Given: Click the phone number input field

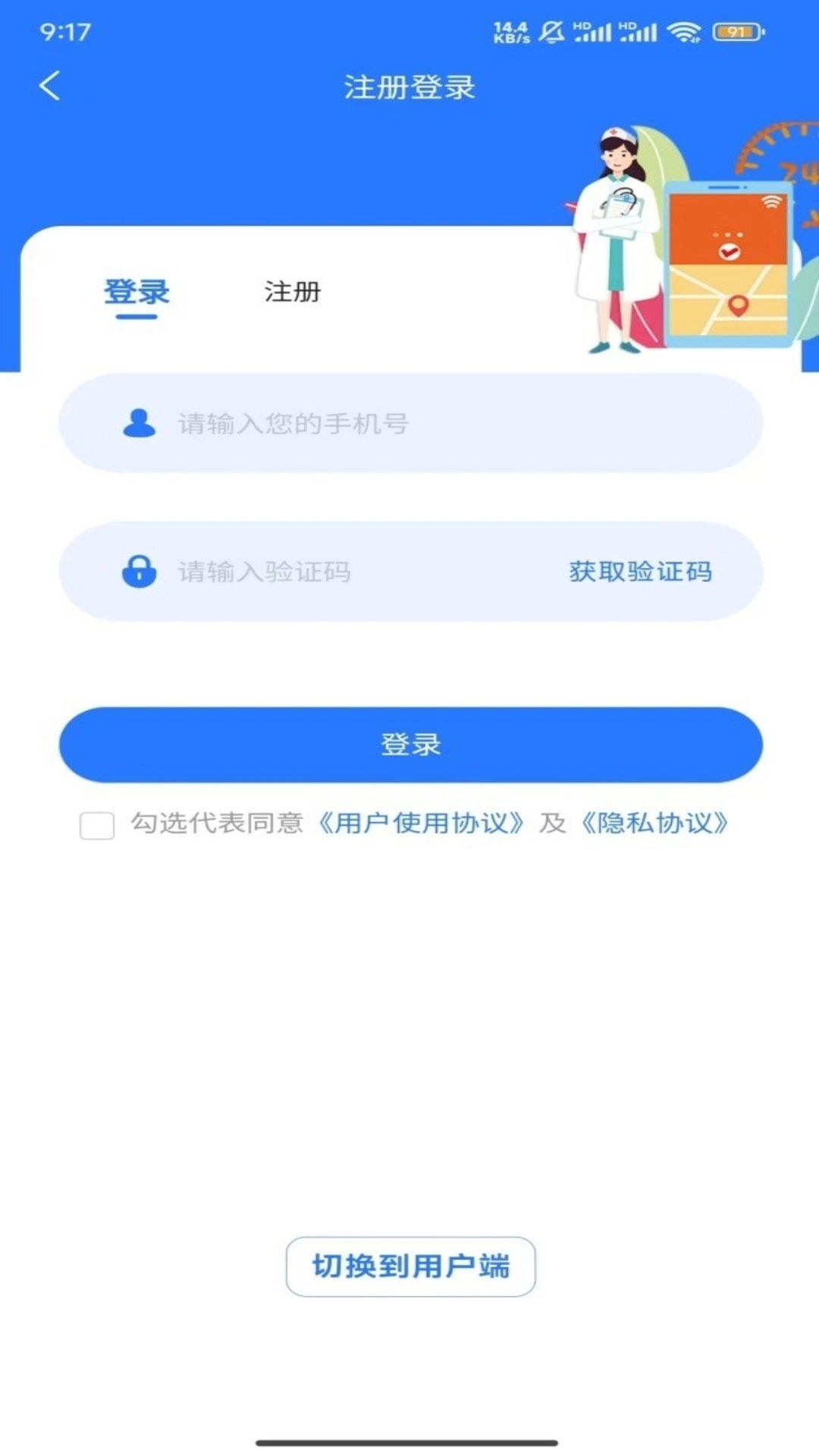Looking at the screenshot, I should (x=341, y=425).
